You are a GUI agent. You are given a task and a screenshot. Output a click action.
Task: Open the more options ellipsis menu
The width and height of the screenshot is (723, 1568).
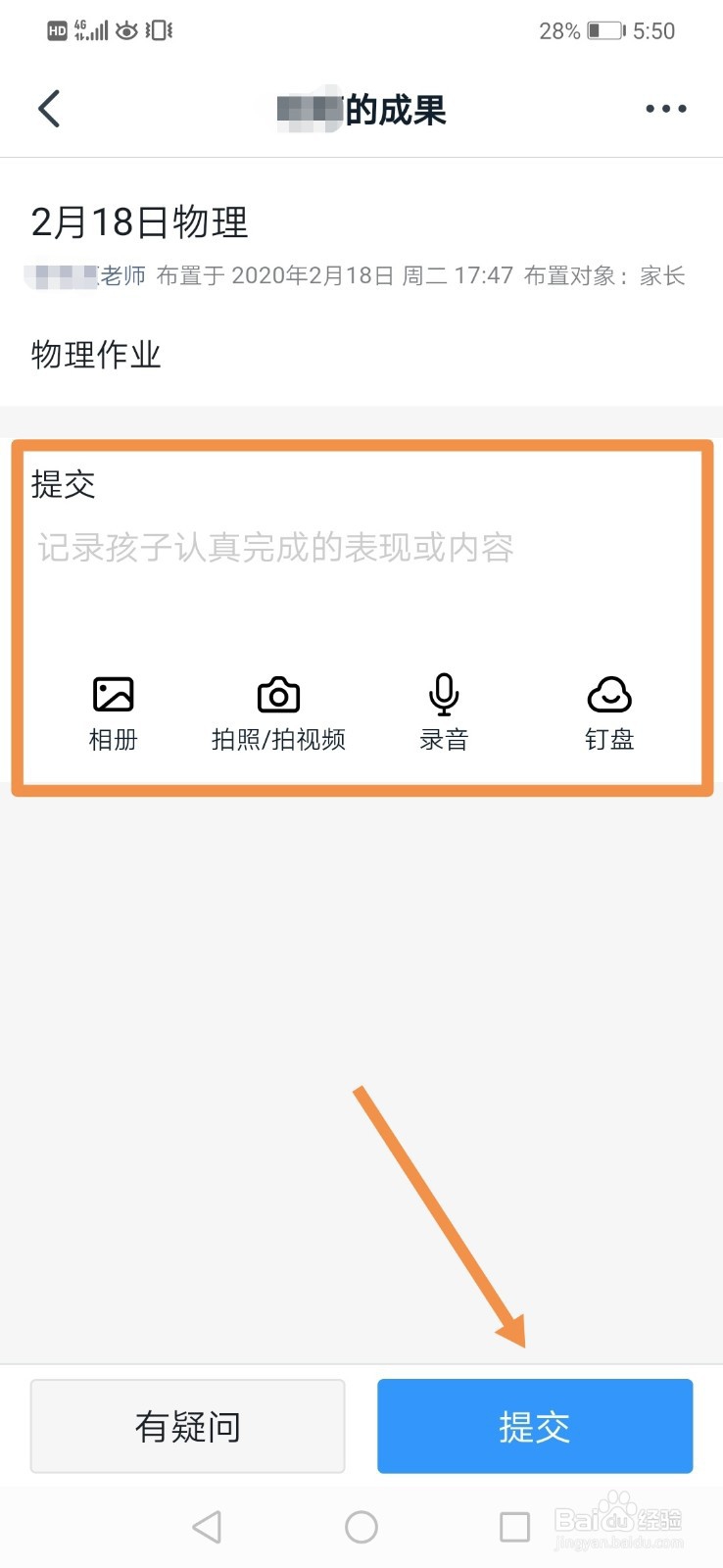click(x=665, y=109)
